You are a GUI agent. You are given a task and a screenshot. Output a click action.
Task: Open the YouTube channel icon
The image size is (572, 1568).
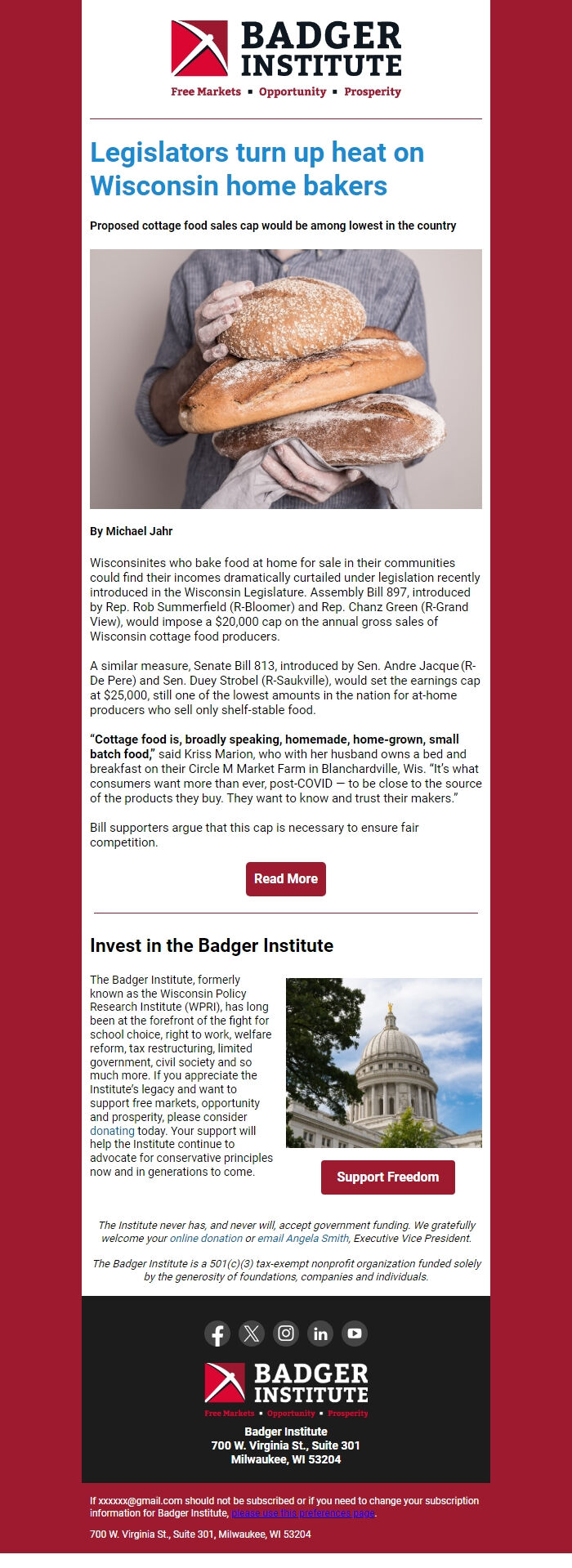(355, 1334)
